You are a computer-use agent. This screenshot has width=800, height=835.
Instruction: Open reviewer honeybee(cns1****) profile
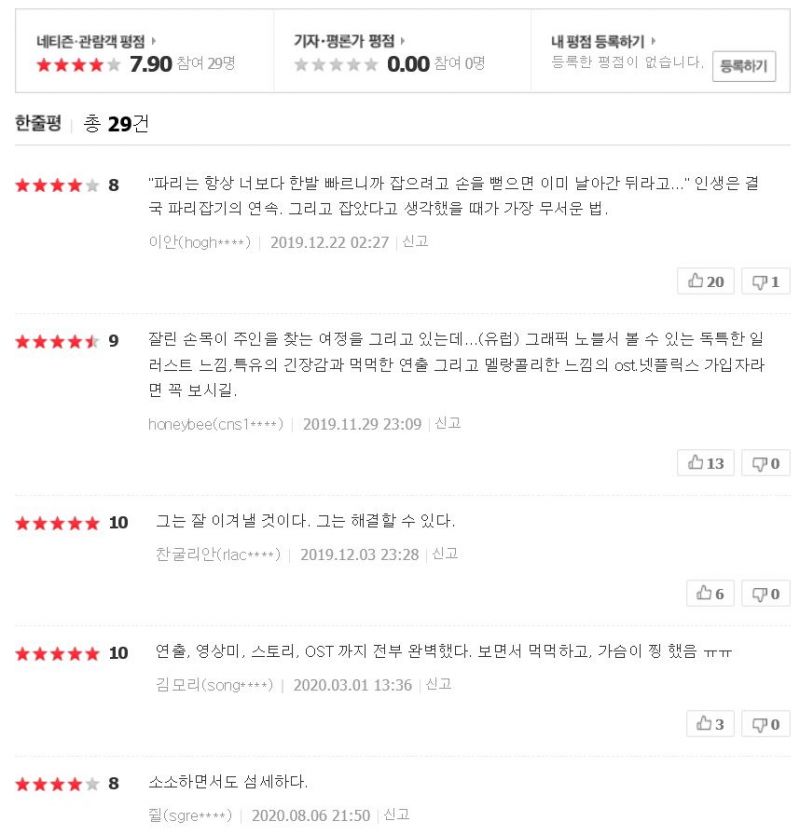pos(216,424)
